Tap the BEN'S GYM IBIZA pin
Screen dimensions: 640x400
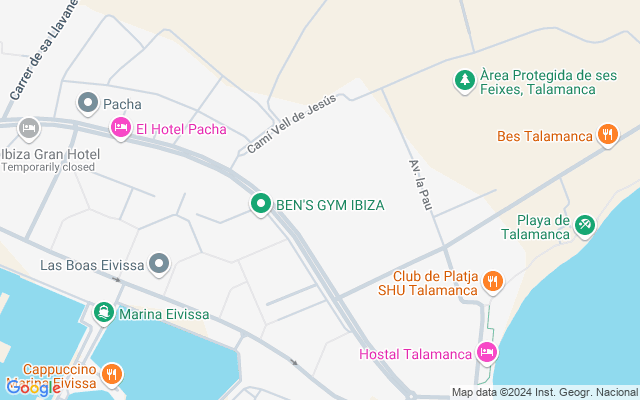click(261, 204)
